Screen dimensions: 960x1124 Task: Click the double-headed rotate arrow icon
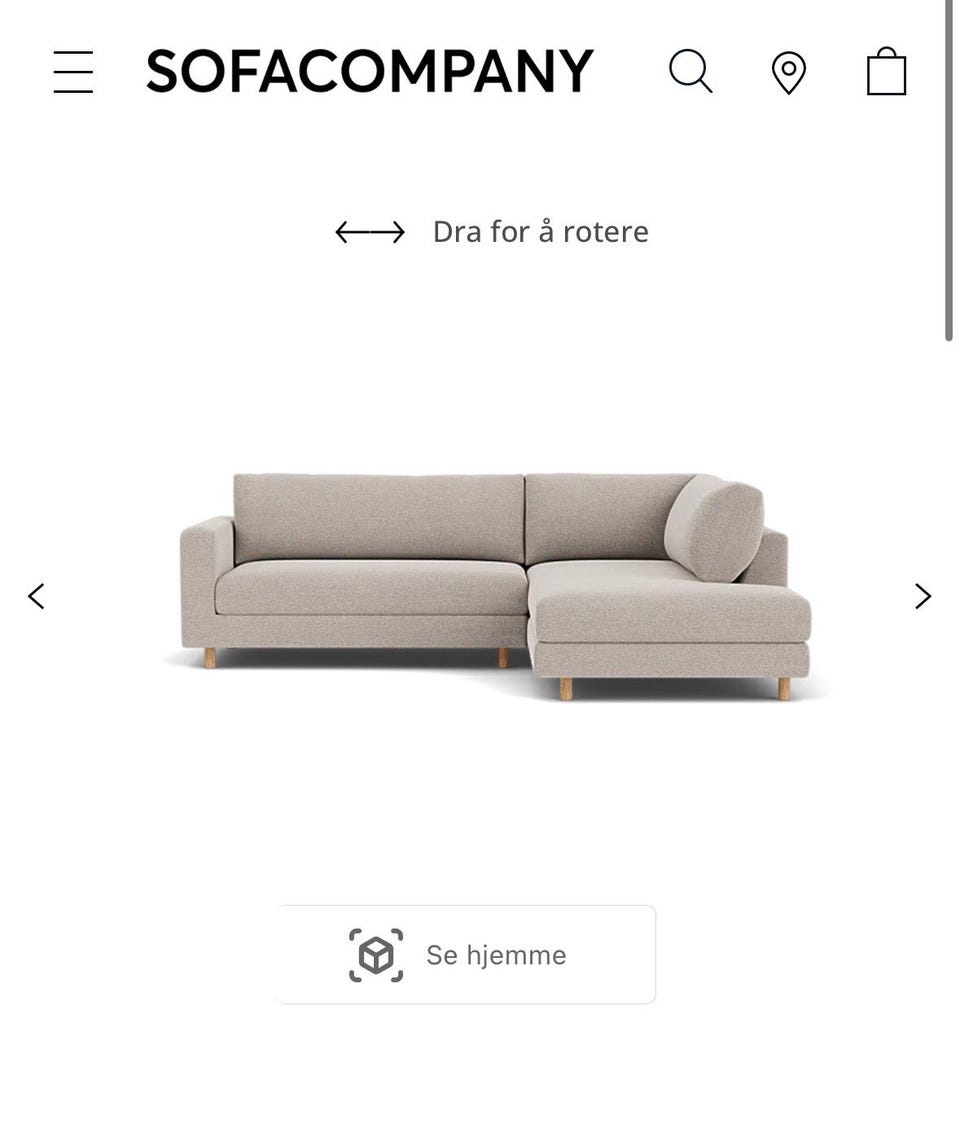[x=370, y=230]
